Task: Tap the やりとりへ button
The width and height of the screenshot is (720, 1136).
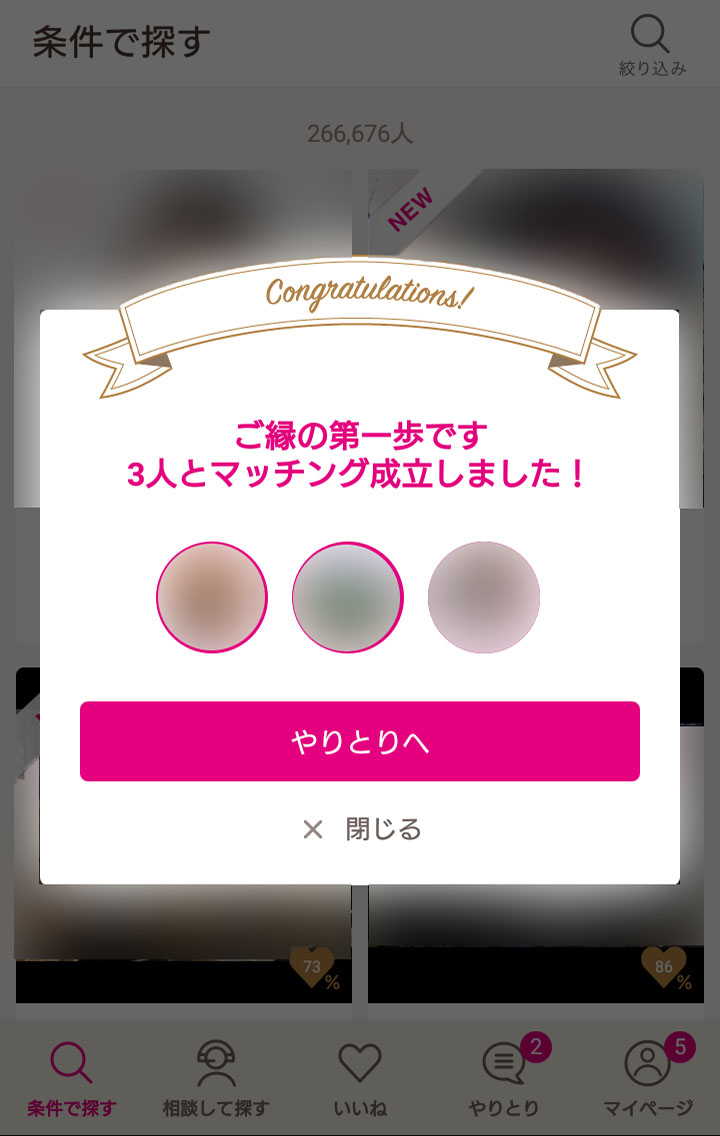Action: tap(360, 741)
